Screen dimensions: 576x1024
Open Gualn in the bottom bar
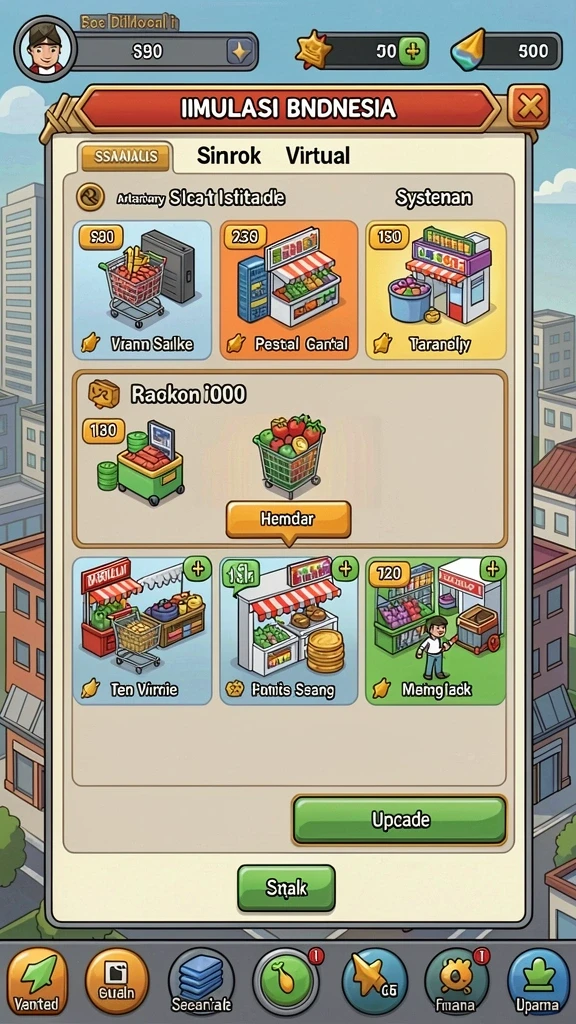[x=117, y=980]
